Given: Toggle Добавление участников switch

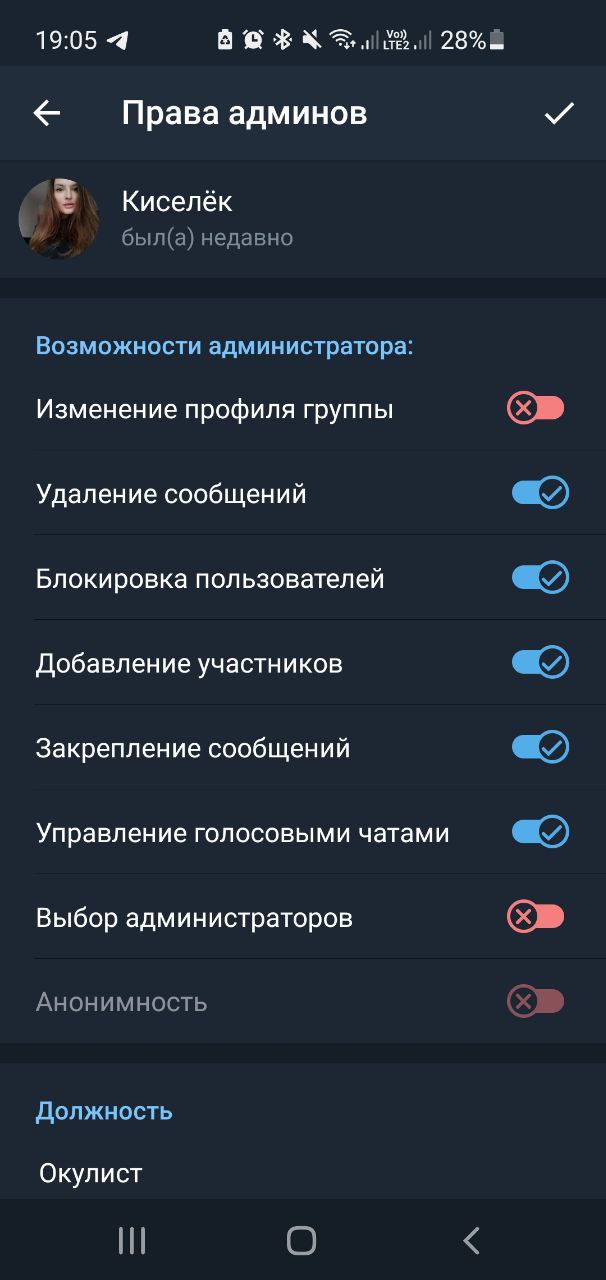Looking at the screenshot, I should tap(539, 663).
